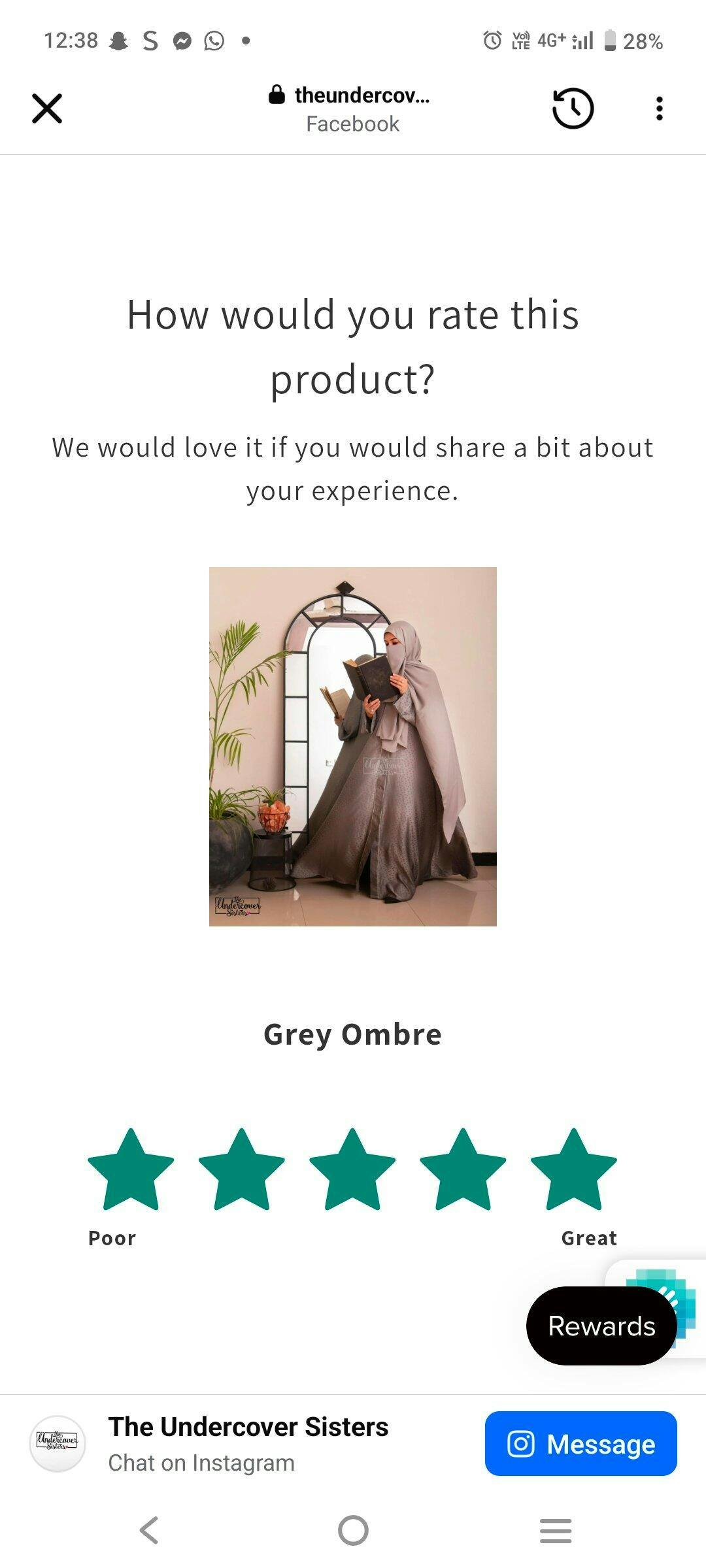Image resolution: width=706 pixels, height=1568 pixels.
Task: Select the second star rating
Action: coord(241,1171)
